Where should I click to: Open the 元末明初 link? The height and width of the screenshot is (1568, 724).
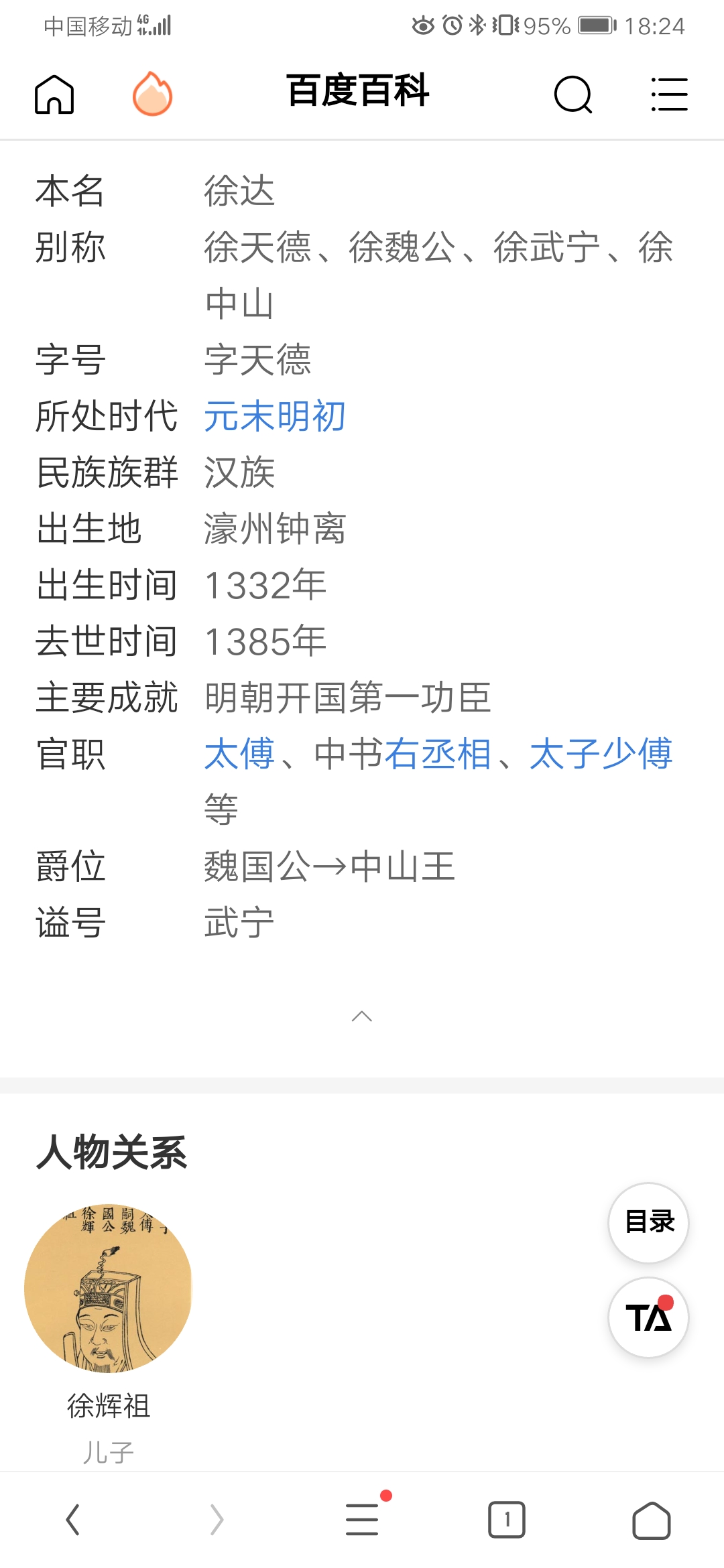point(275,416)
